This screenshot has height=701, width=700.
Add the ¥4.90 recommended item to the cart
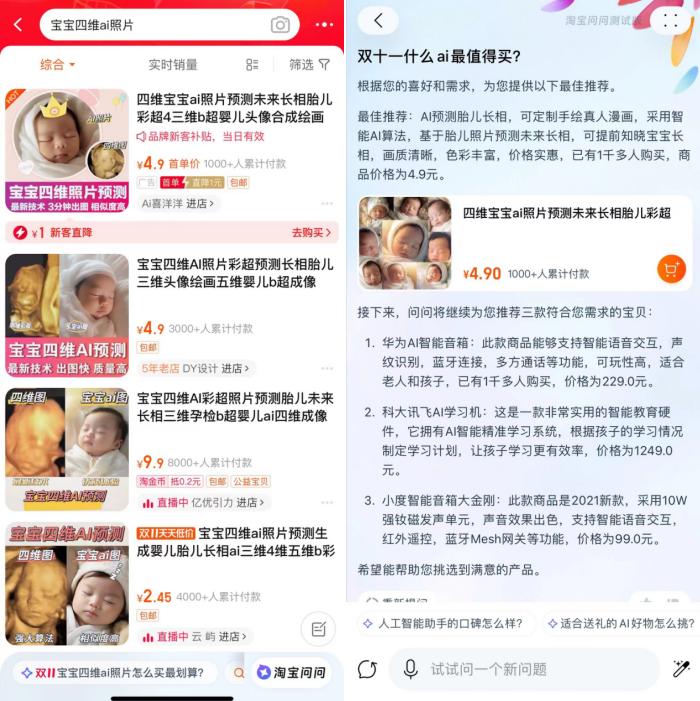[x=671, y=269]
